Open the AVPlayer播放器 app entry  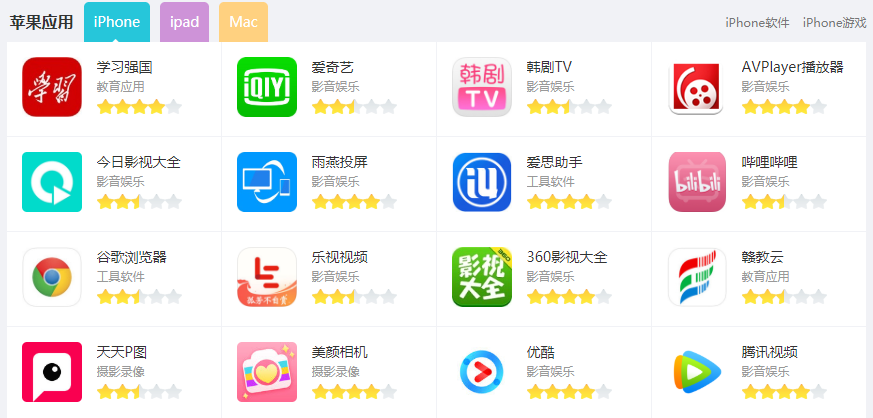point(697,87)
